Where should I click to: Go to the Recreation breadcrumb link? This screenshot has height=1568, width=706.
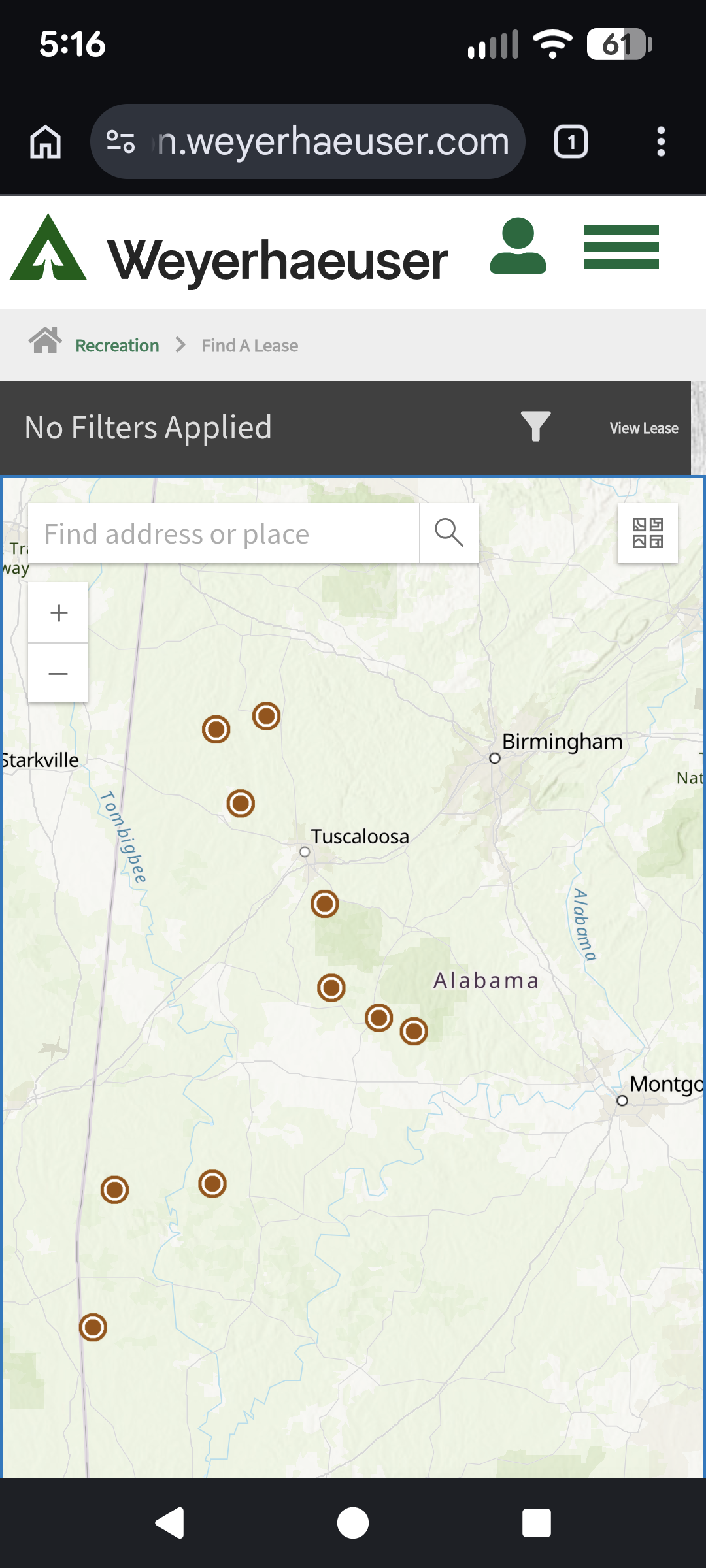117,346
